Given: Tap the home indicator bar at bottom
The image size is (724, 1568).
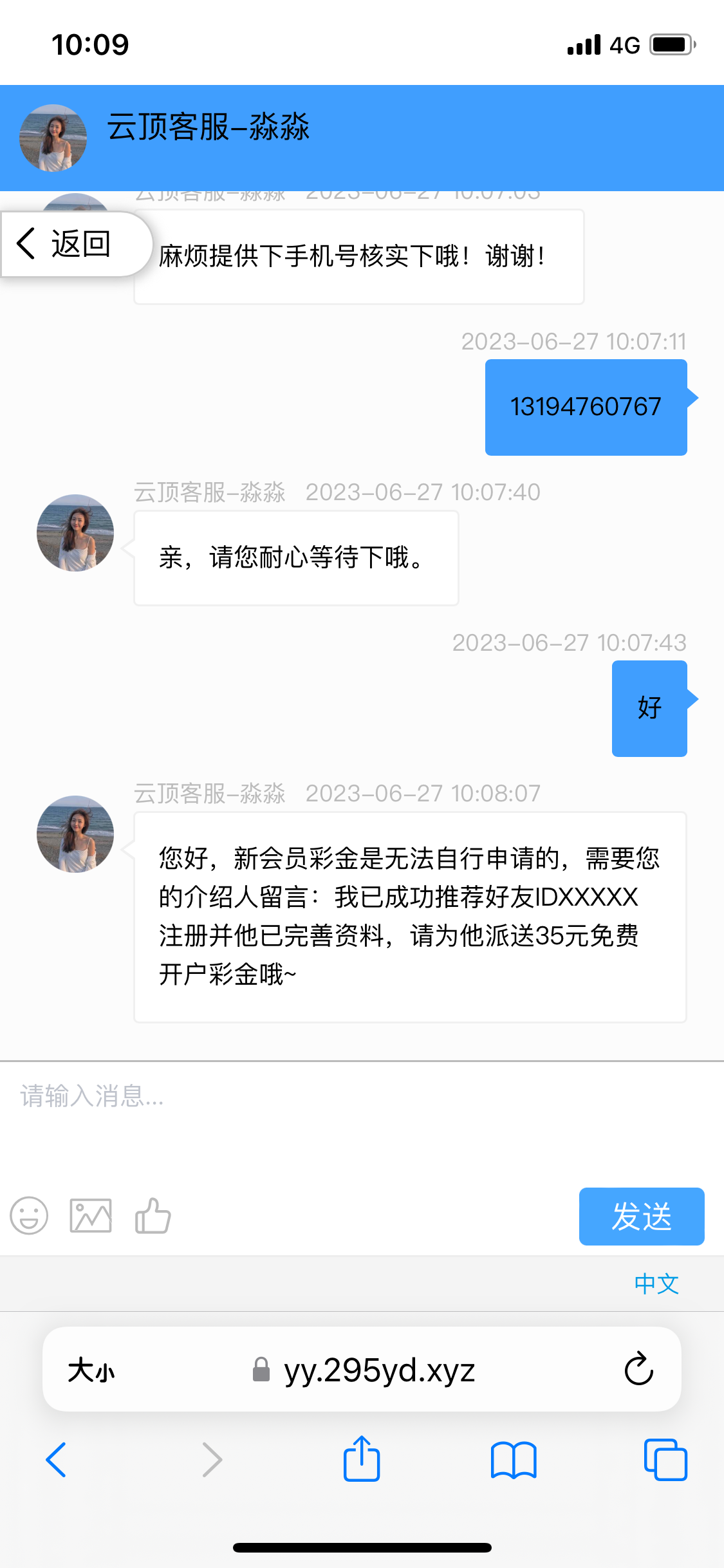Looking at the screenshot, I should coord(362,1547).
